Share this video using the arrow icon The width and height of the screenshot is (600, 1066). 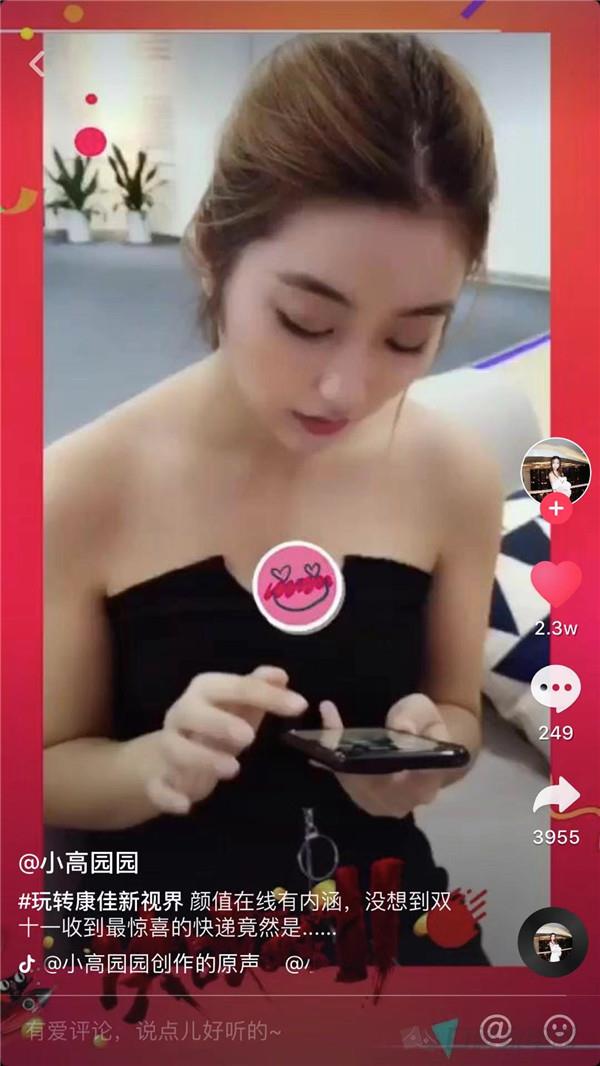[556, 796]
